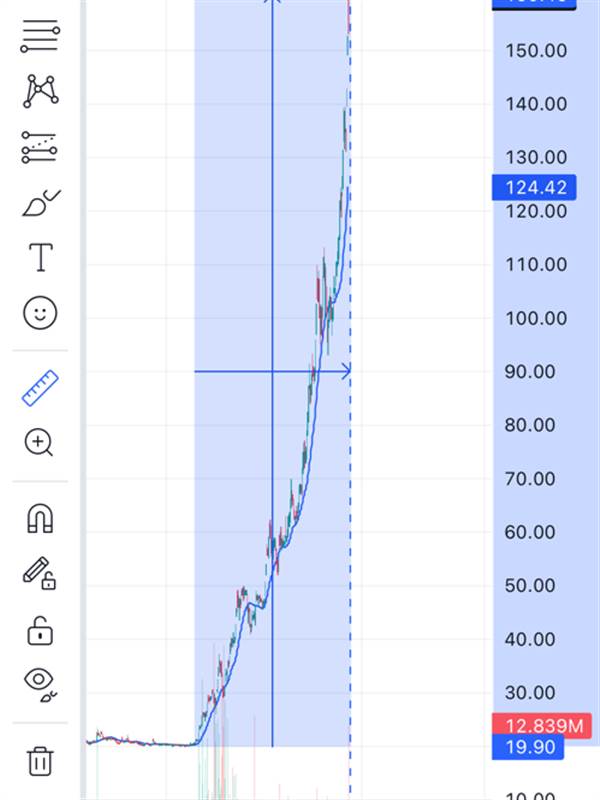The width and height of the screenshot is (600, 800).
Task: Open the forecasting and measurement tools
Action: [40, 148]
